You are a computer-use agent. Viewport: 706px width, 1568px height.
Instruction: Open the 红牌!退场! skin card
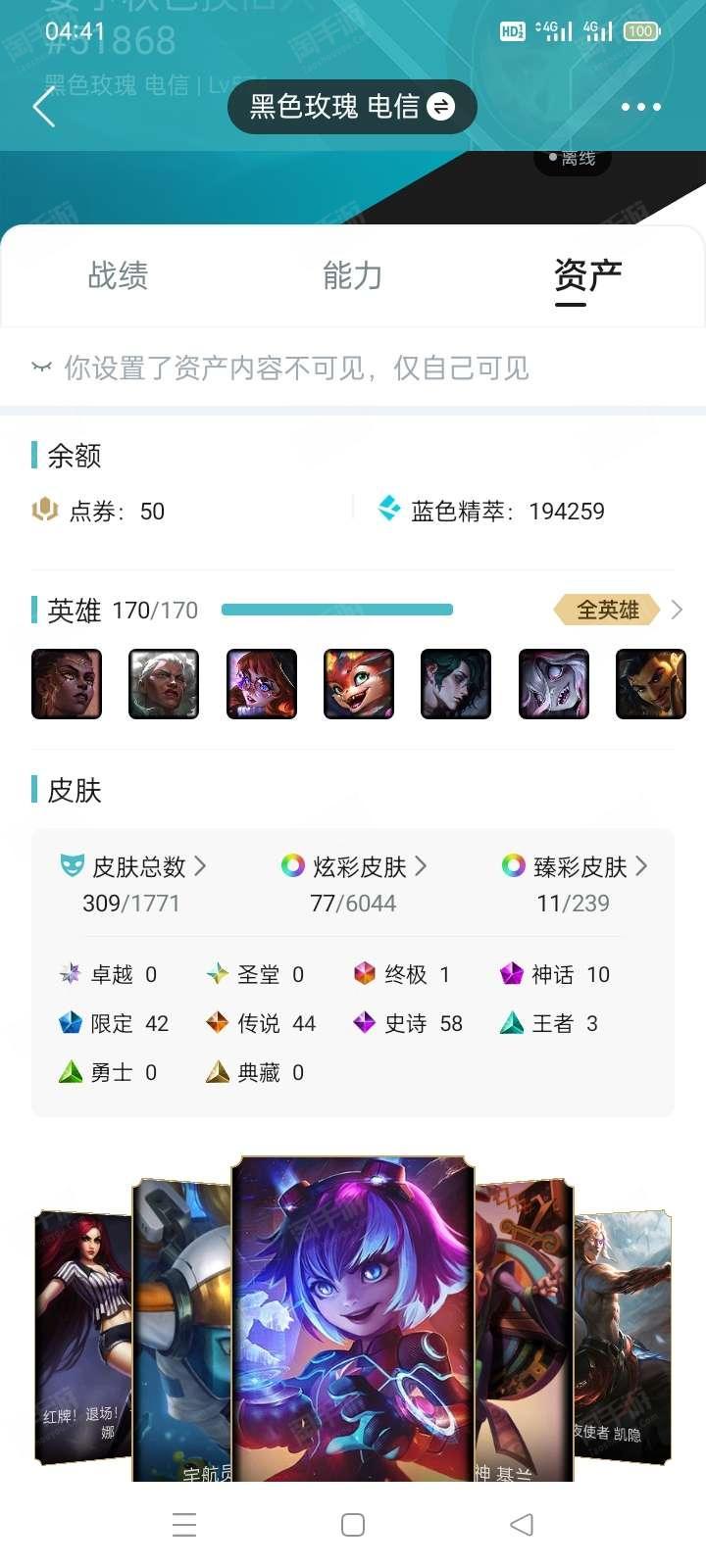click(x=83, y=1338)
